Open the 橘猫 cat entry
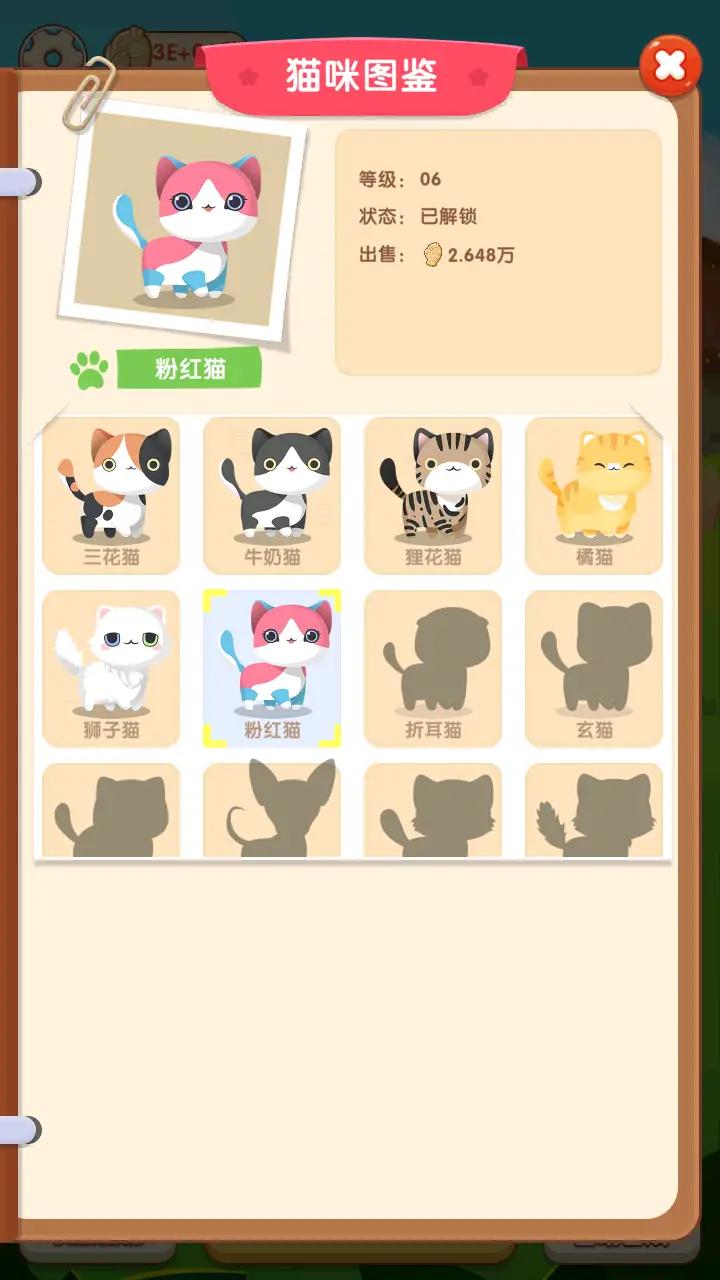The width and height of the screenshot is (720, 1280). 594,495
